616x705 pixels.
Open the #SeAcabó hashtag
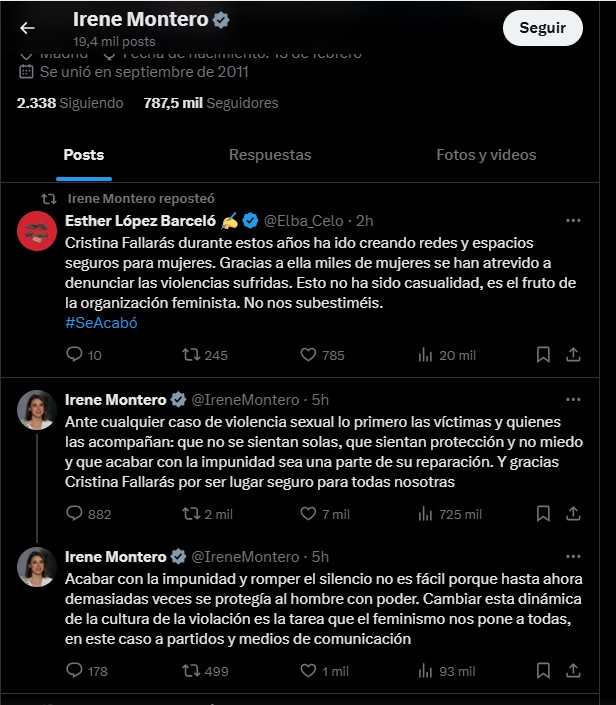(101, 322)
